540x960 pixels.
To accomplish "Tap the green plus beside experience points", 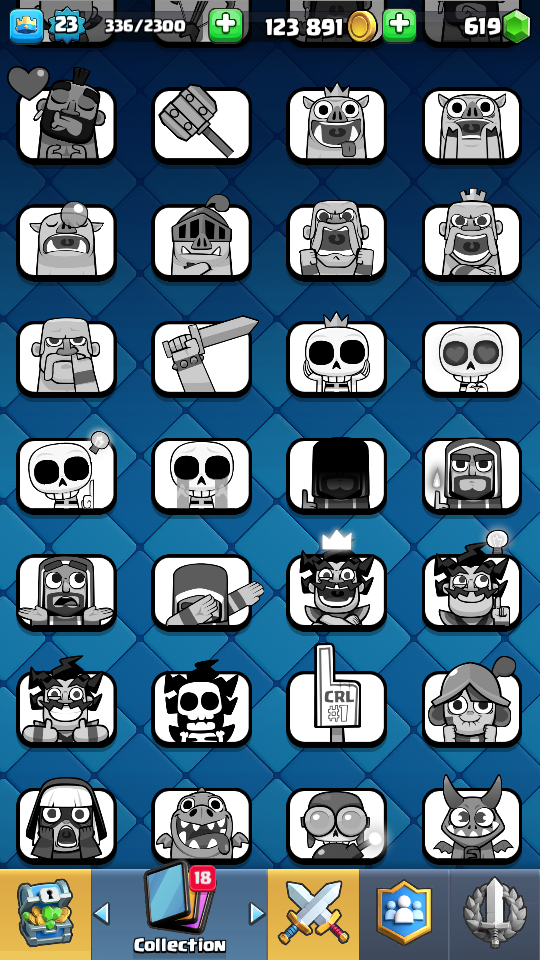I will [x=225, y=26].
